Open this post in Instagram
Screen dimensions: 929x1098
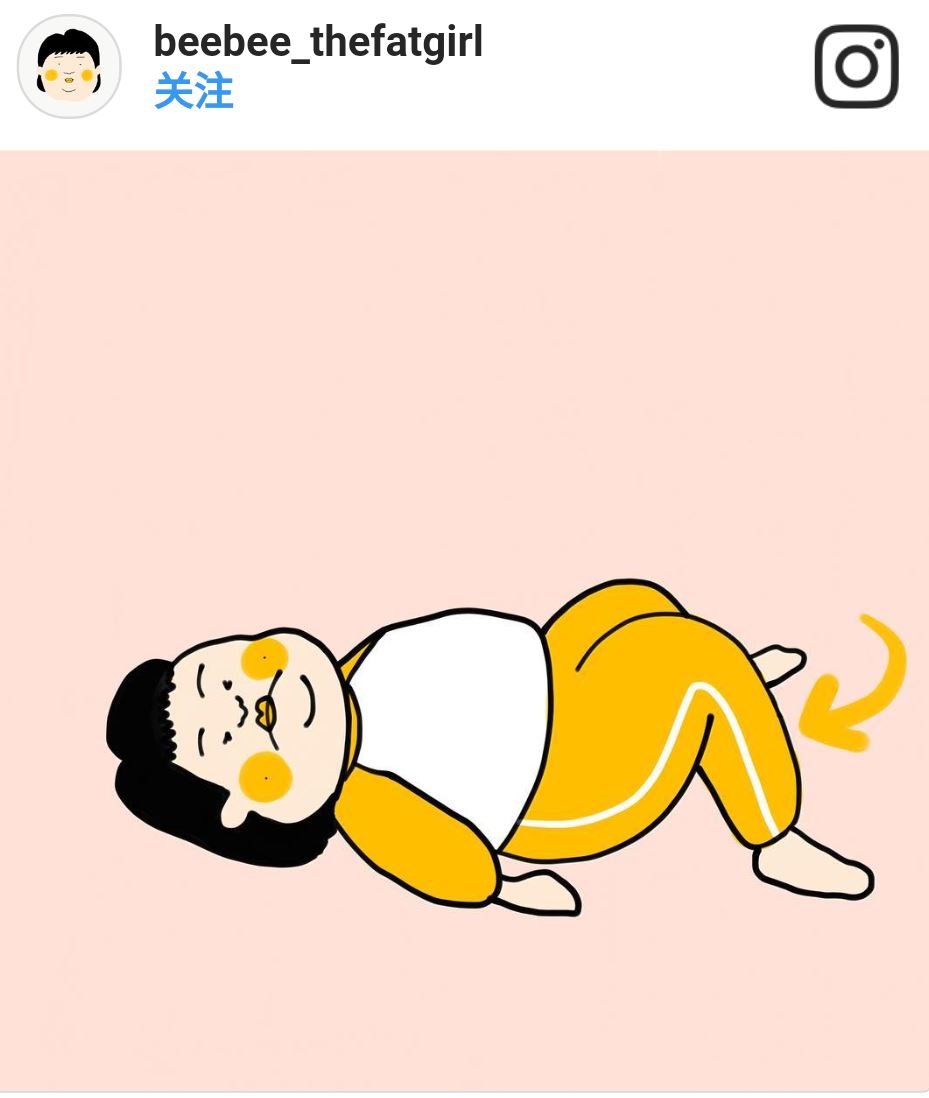pos(856,66)
